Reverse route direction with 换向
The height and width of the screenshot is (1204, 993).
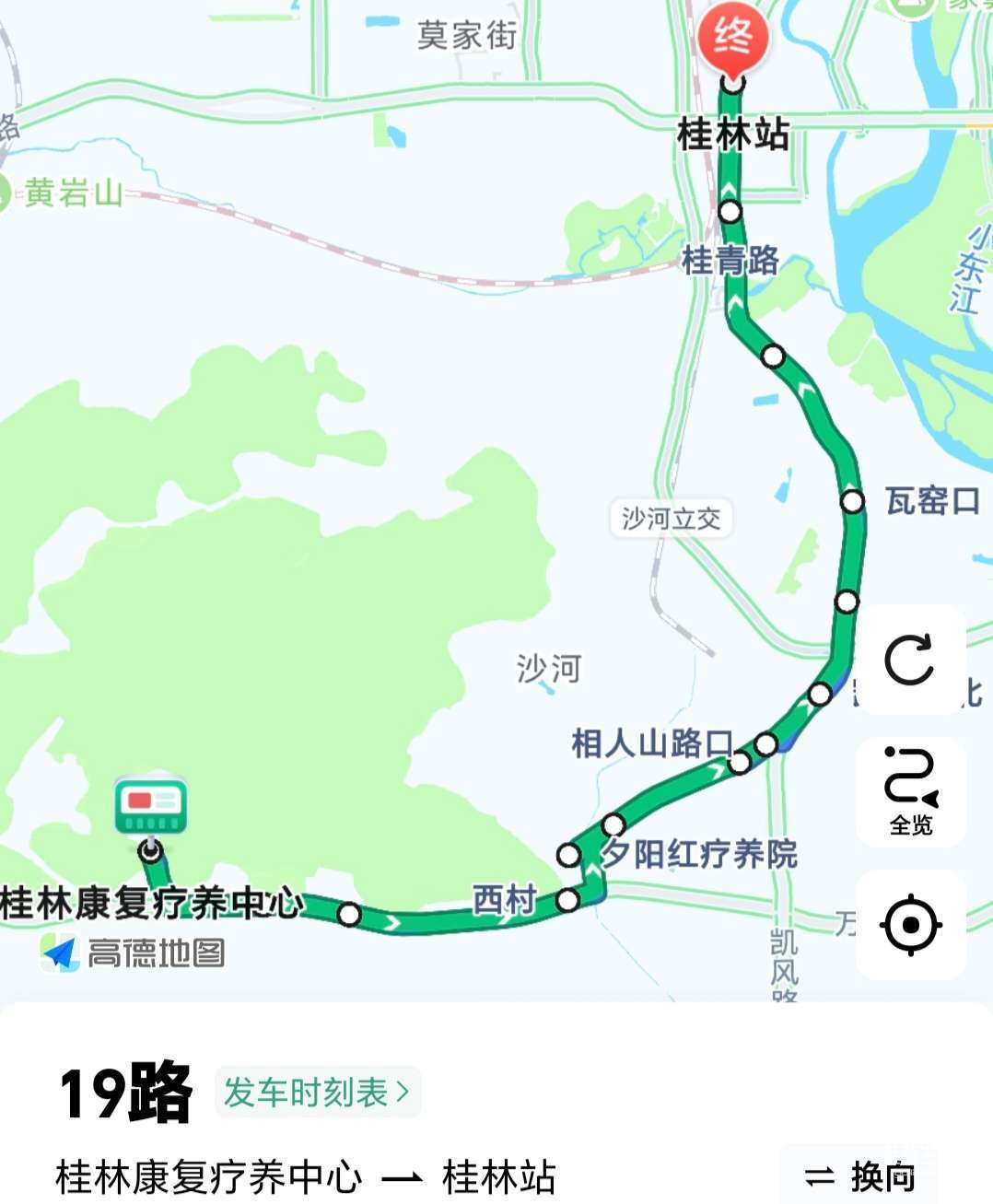(859, 1176)
